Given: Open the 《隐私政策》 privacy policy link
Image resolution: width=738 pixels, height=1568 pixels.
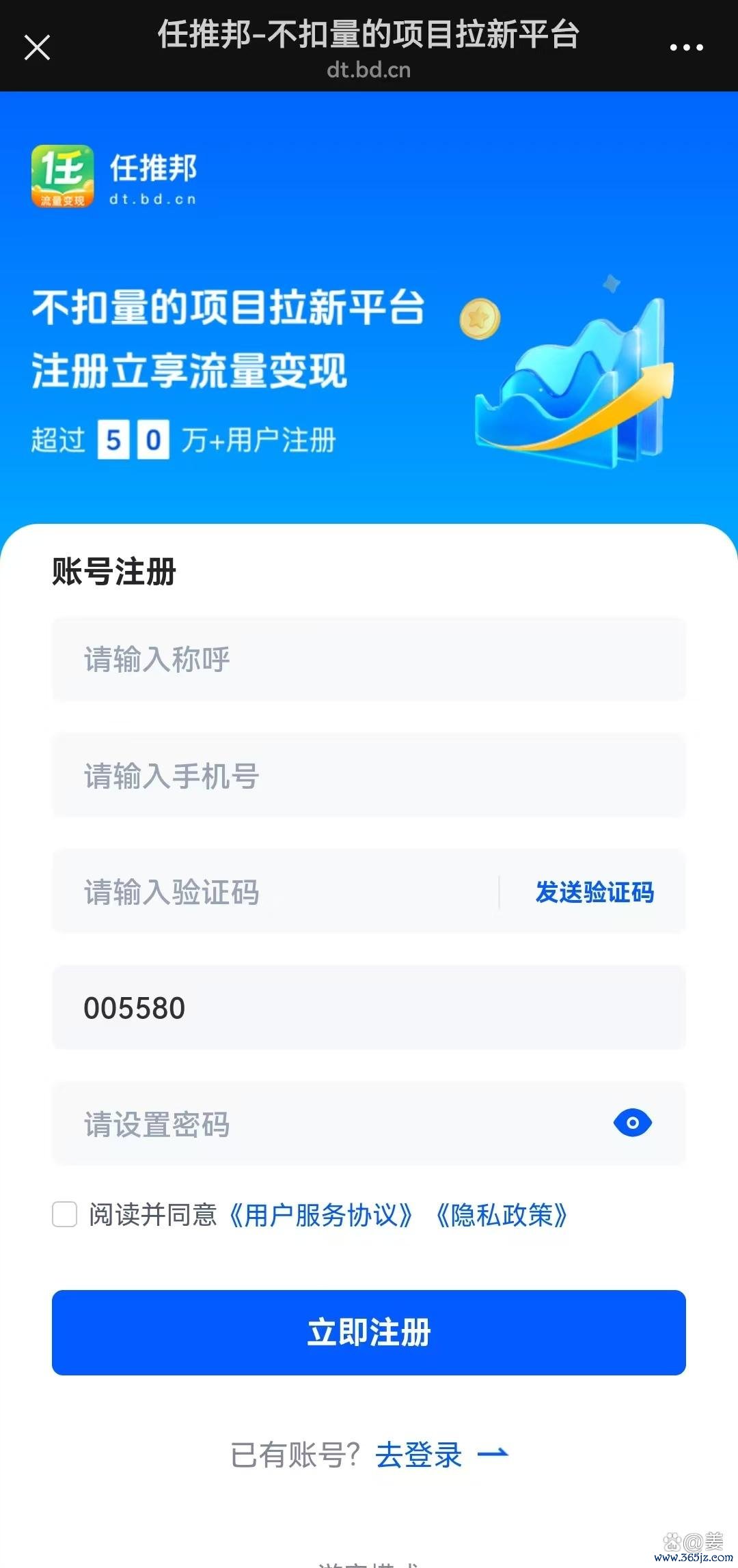Looking at the screenshot, I should [502, 1215].
